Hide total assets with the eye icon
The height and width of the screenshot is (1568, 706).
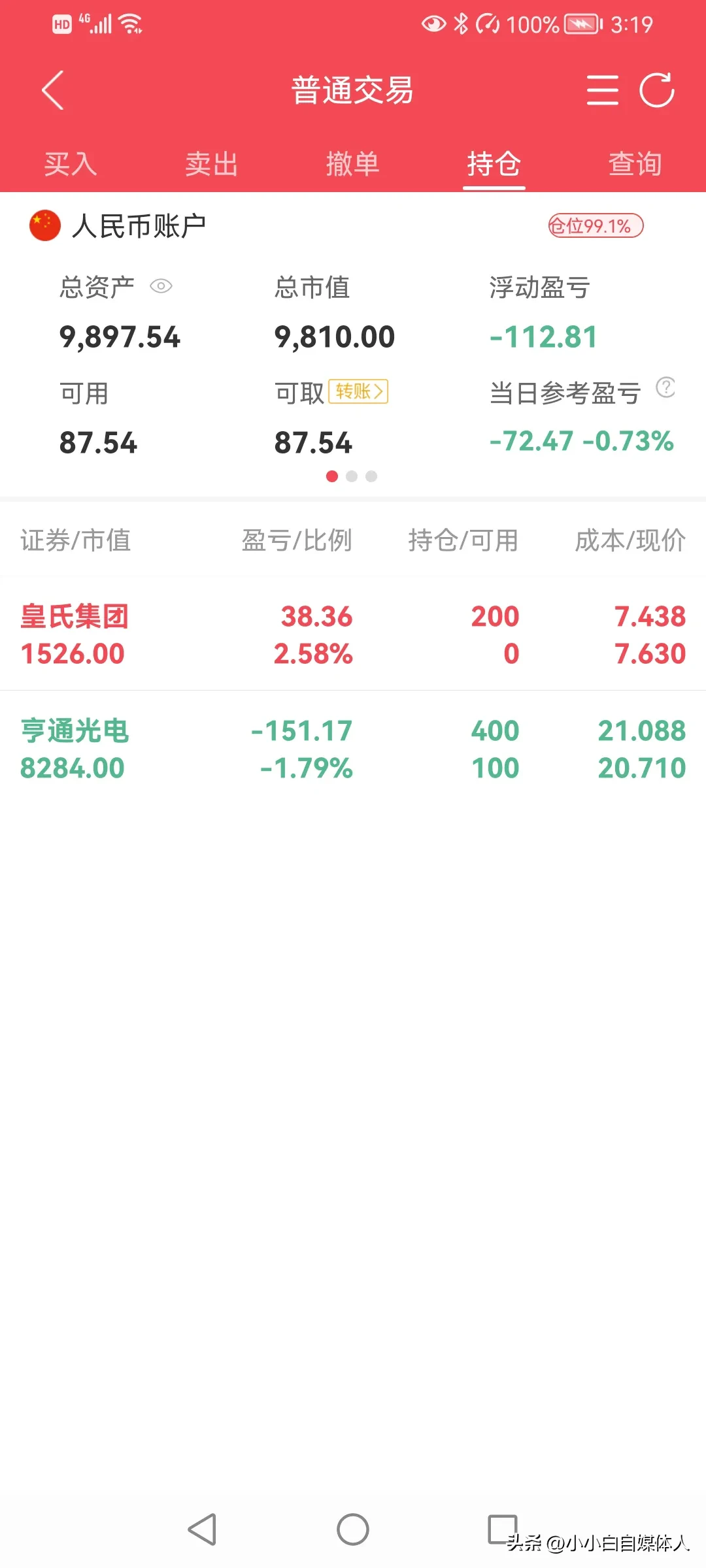(161, 286)
